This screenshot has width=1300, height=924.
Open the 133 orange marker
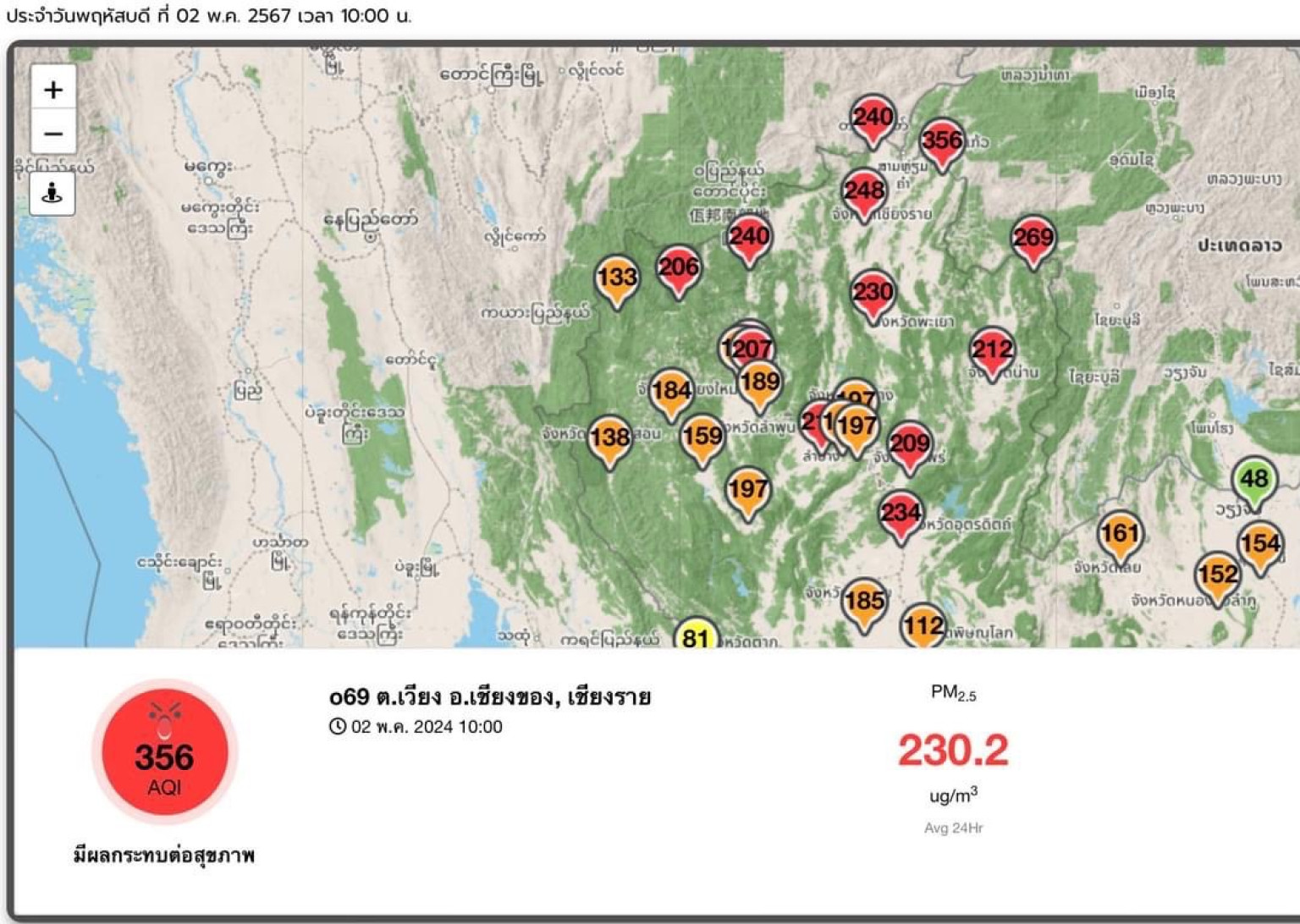point(616,278)
